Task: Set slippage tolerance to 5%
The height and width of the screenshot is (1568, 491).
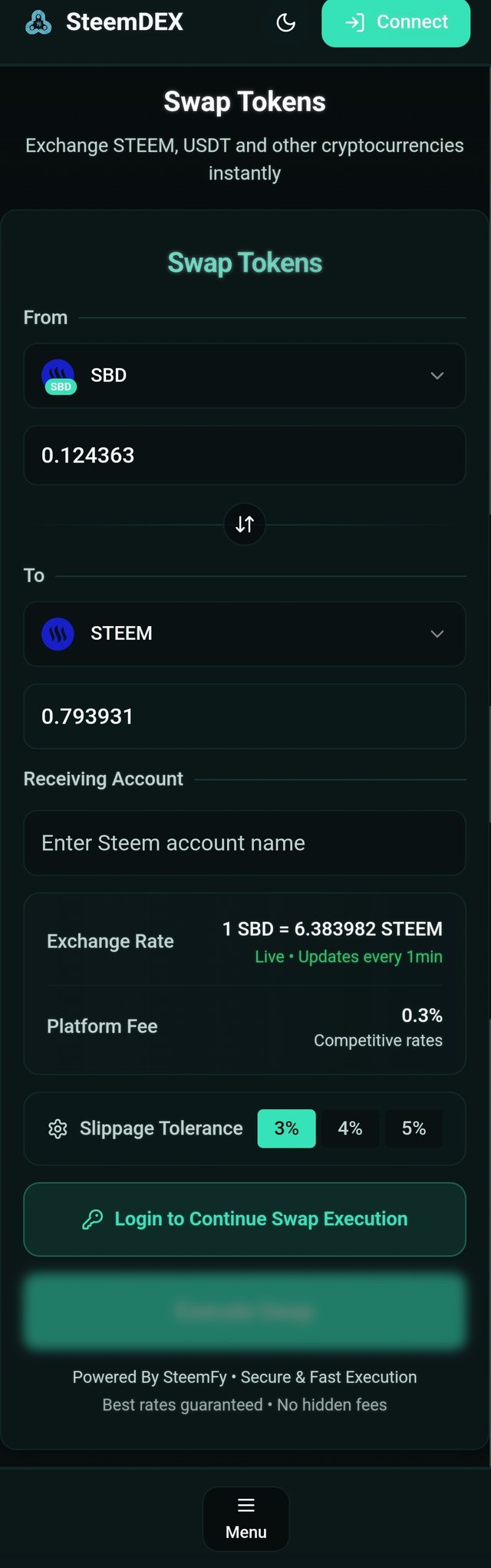Action: (414, 1128)
